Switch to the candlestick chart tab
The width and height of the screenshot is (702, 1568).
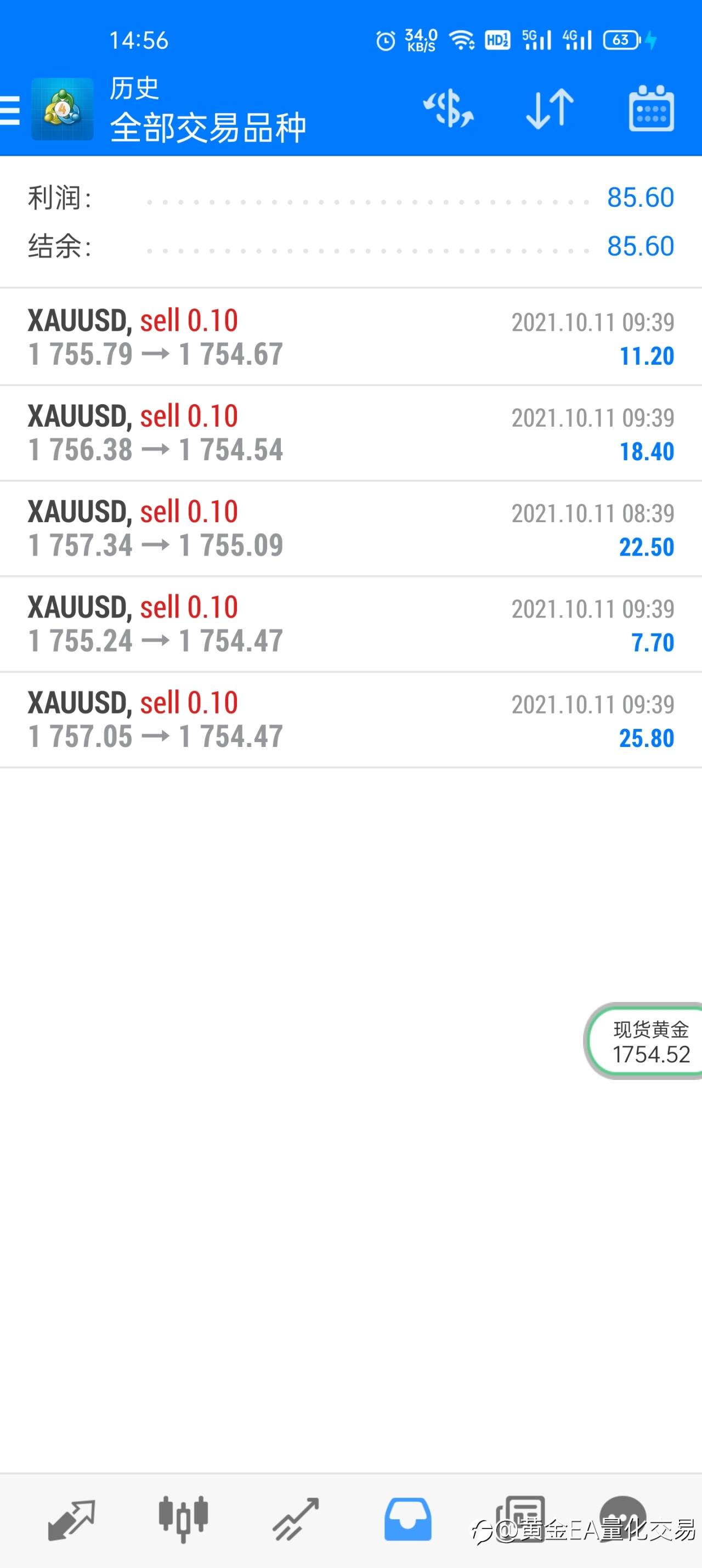[183, 1519]
